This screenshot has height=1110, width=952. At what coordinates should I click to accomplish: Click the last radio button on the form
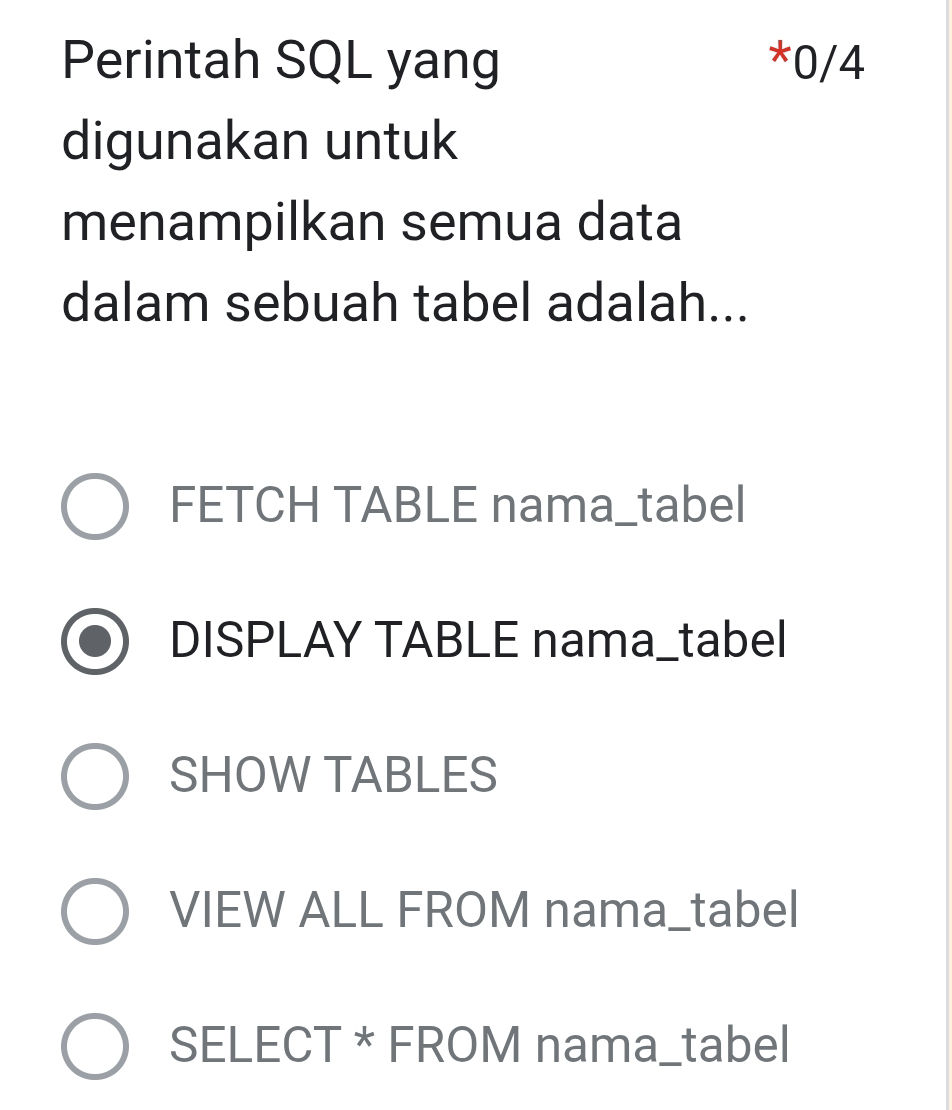coord(94,1045)
